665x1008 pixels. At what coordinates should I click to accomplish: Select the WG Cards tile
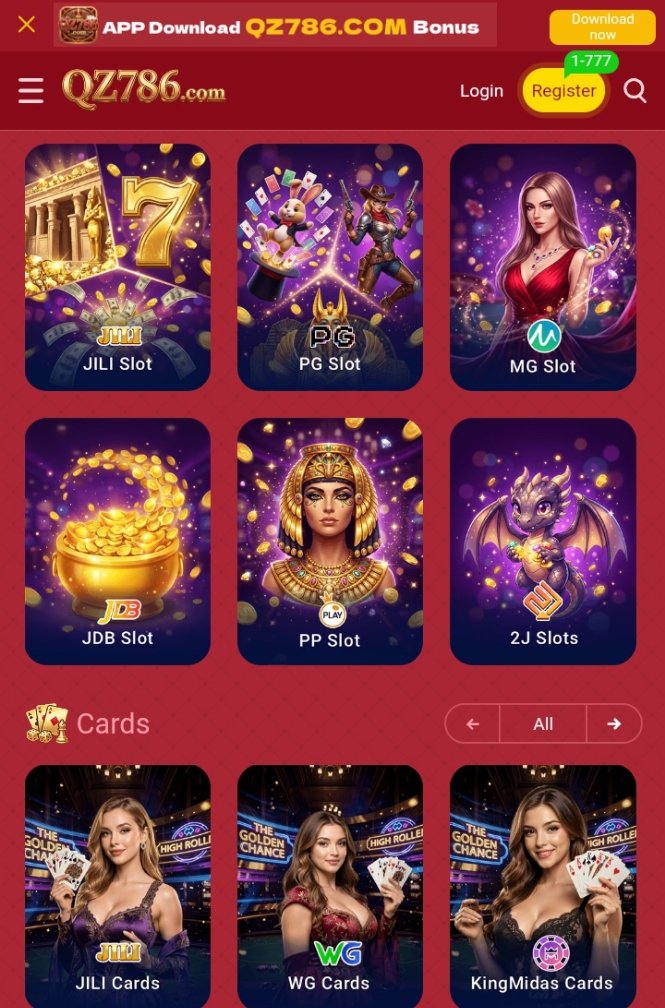[x=330, y=885]
